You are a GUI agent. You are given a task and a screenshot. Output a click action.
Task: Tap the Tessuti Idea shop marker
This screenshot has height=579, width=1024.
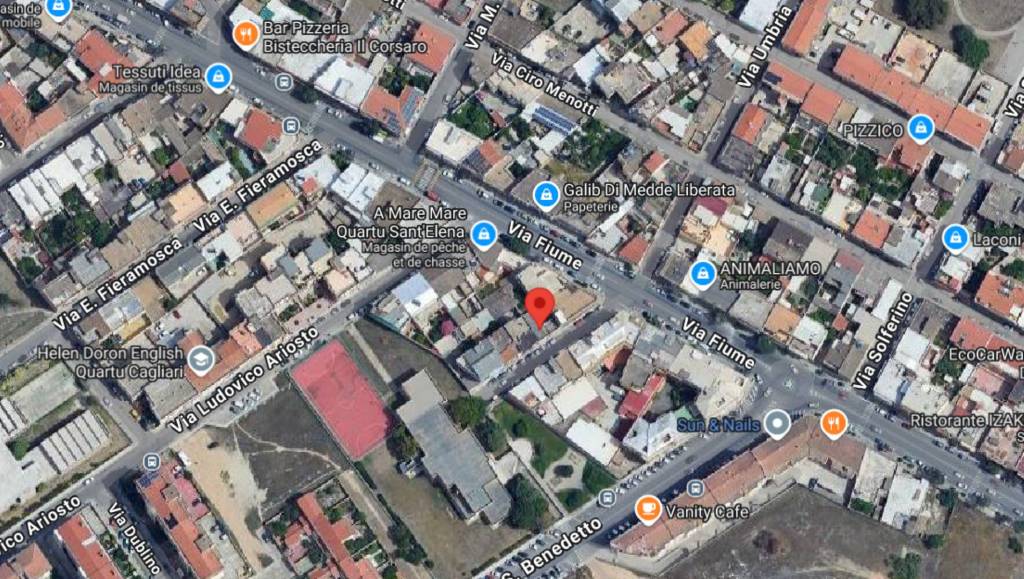tap(218, 76)
